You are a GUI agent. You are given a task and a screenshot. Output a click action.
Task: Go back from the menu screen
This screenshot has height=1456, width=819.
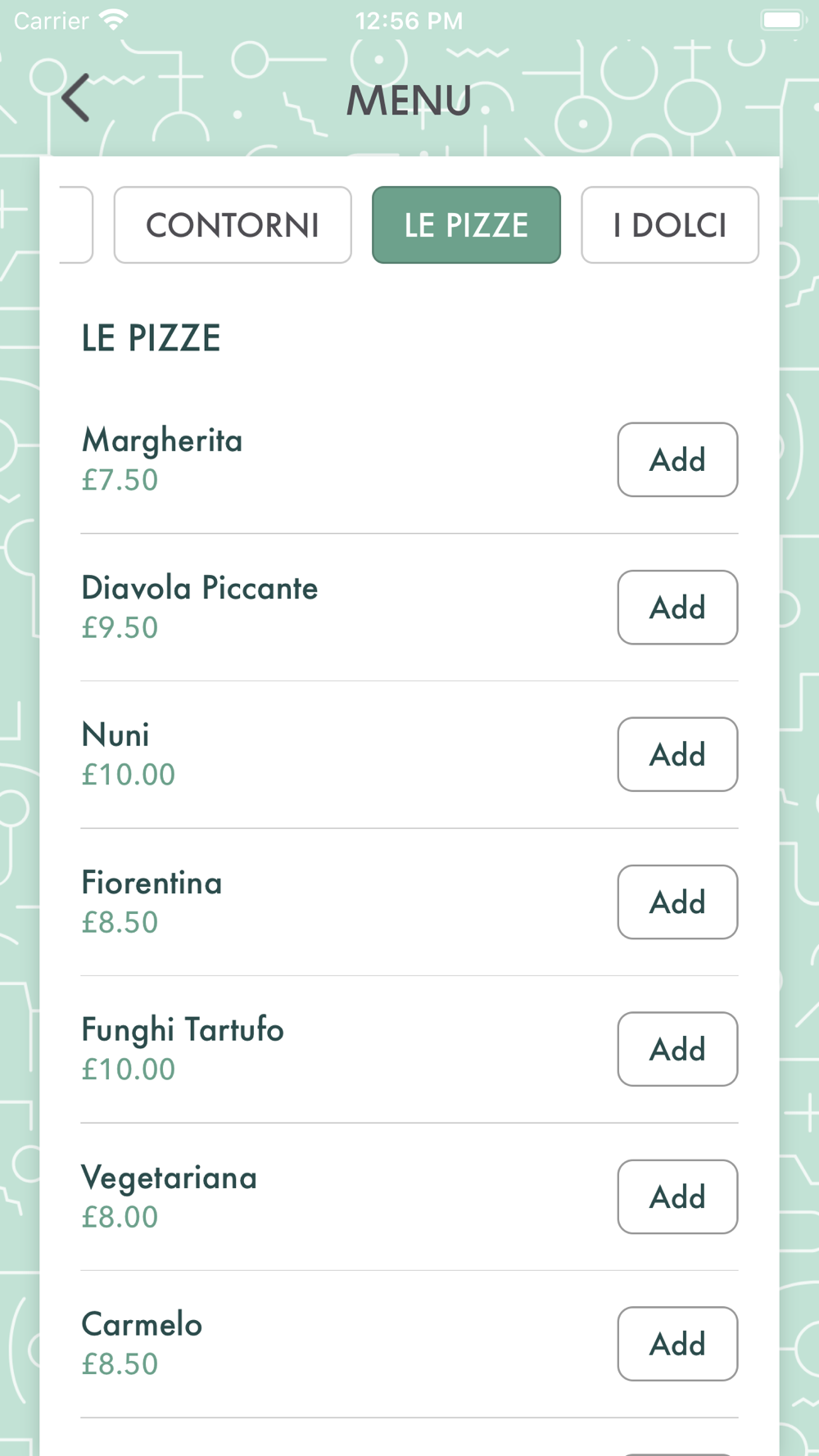tap(75, 98)
